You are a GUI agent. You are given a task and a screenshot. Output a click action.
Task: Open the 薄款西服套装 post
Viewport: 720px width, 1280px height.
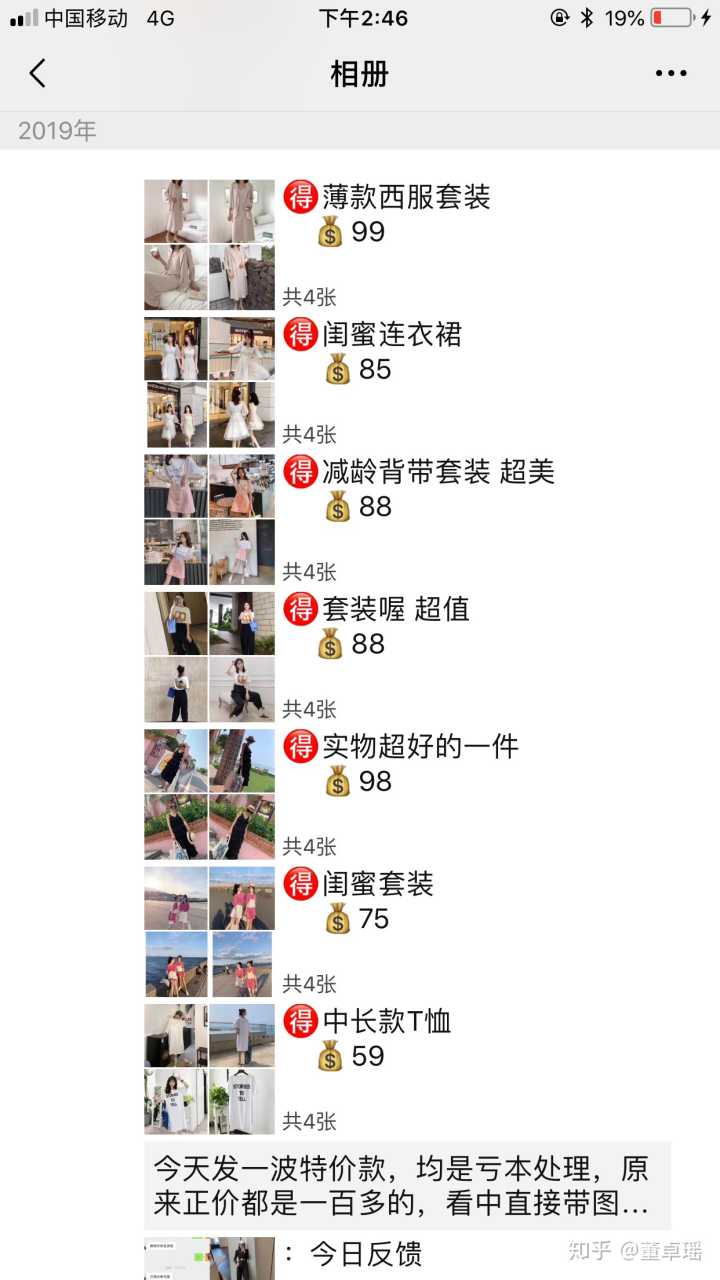[x=406, y=197]
